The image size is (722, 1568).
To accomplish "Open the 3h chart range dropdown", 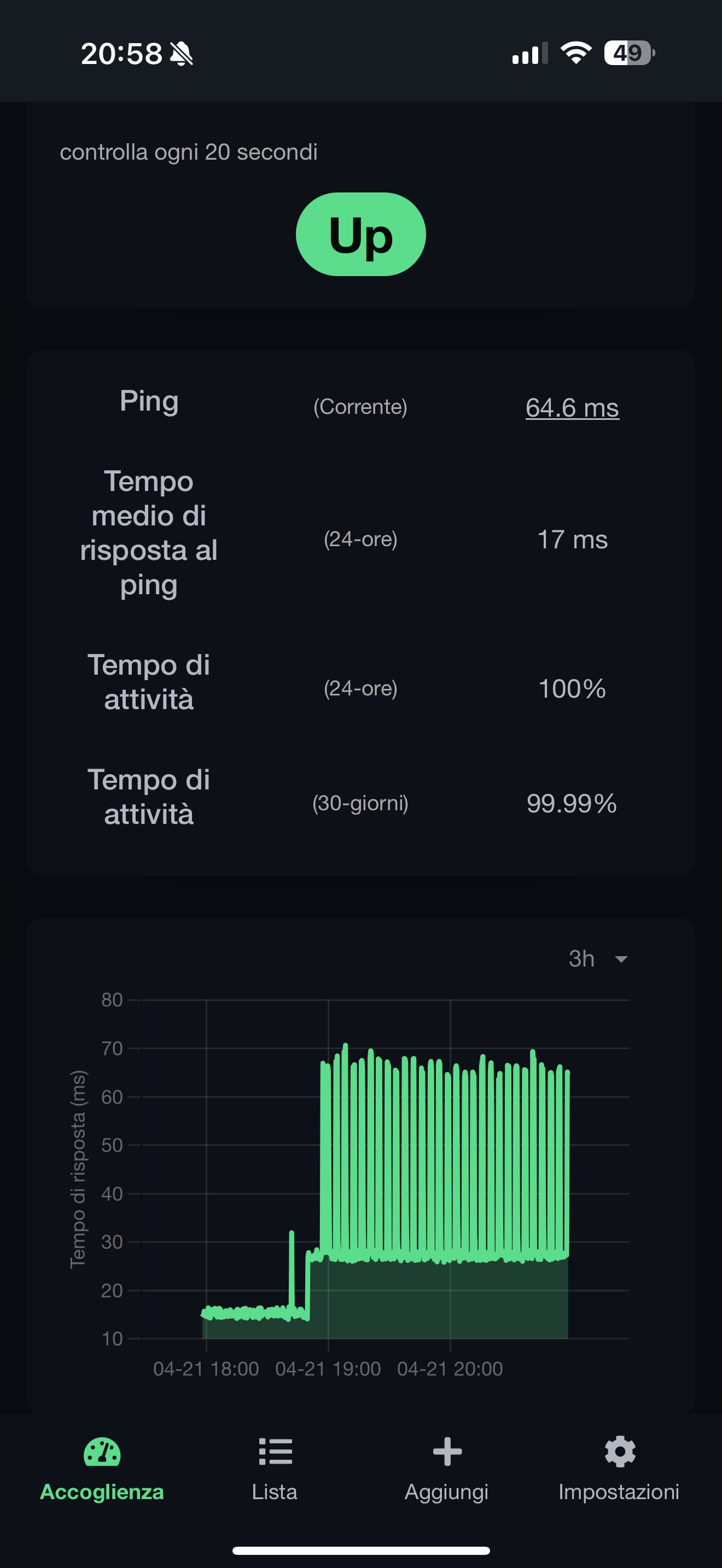I will [x=597, y=959].
